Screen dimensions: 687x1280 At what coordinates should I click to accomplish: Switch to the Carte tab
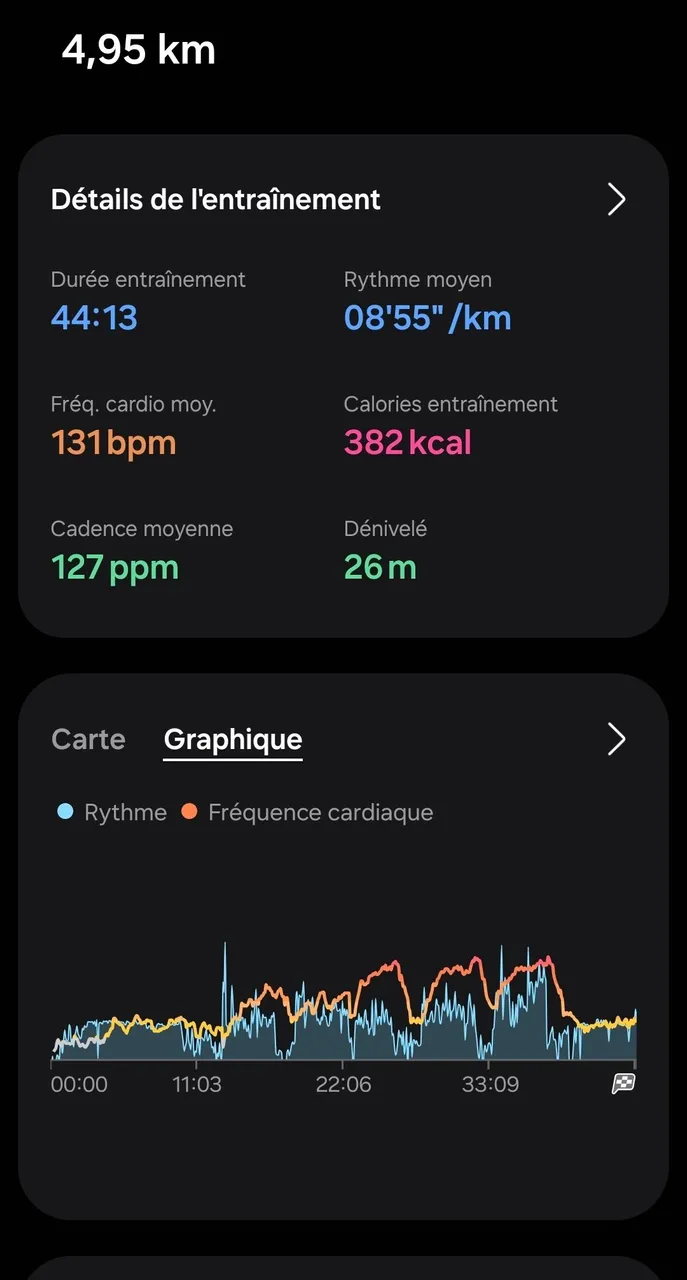tap(88, 740)
